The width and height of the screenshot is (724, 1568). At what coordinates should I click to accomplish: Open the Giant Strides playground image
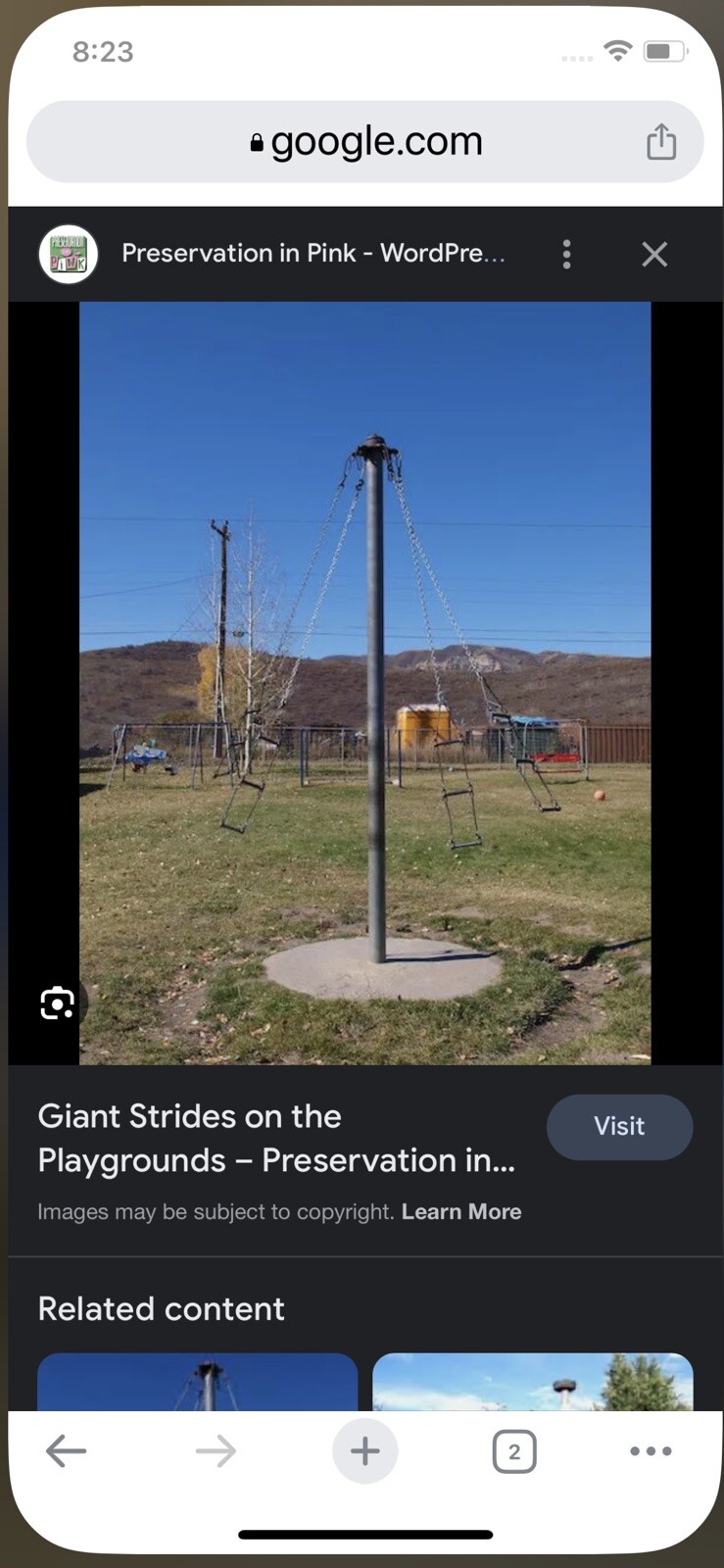pyautogui.click(x=364, y=683)
